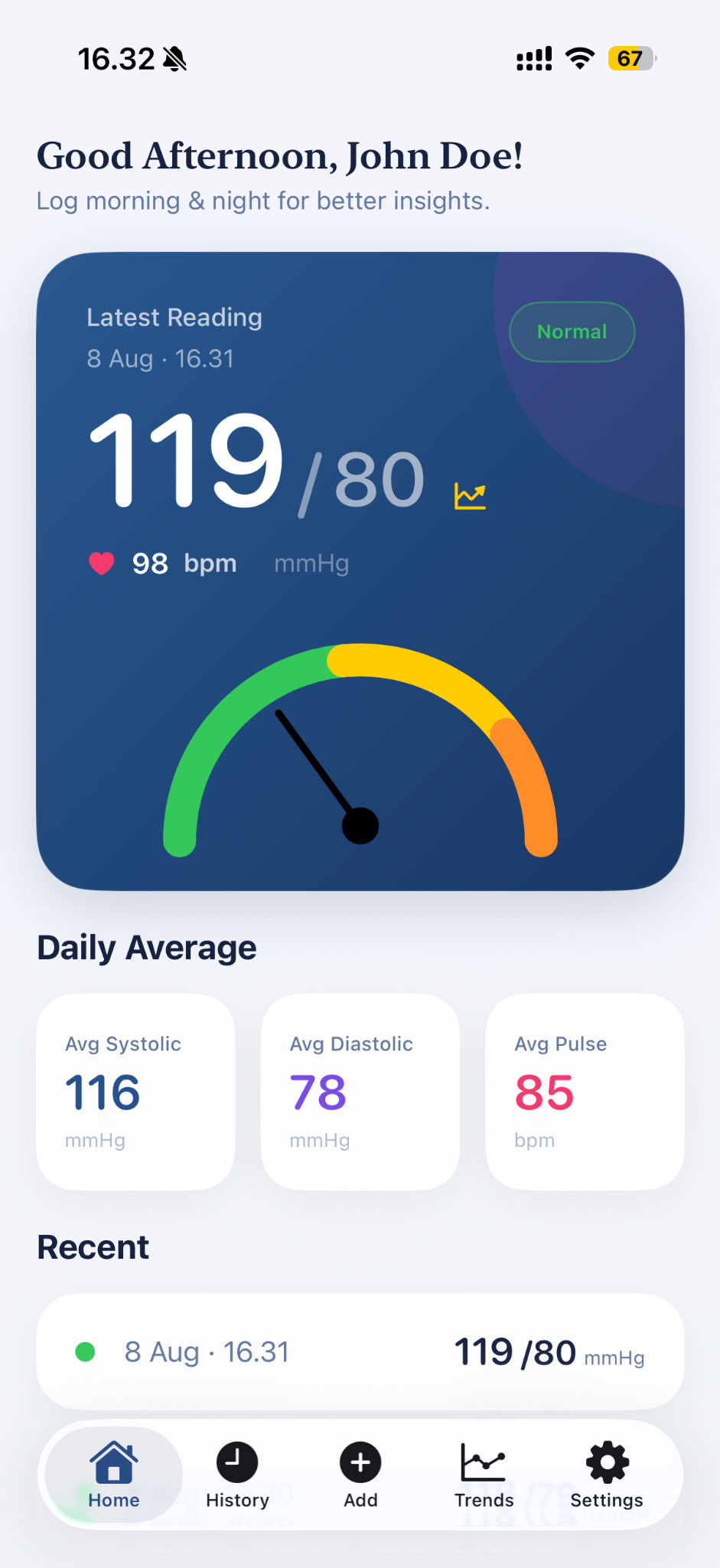Open the Avg Pulse card
The height and width of the screenshot is (1568, 720).
point(585,1092)
